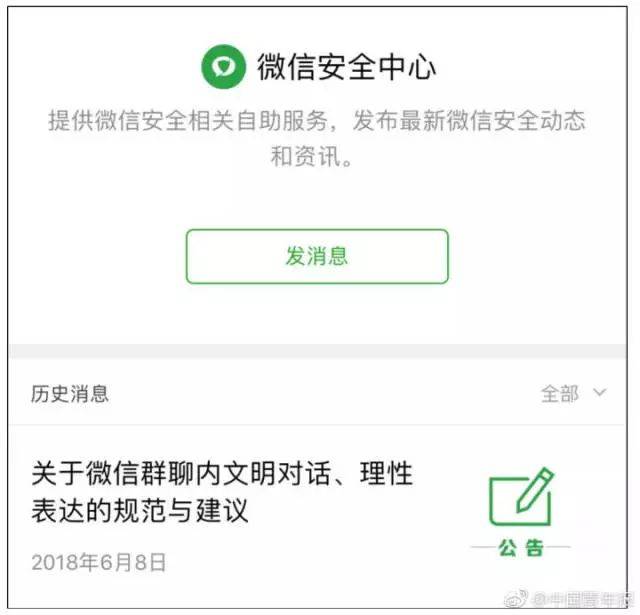Expand the 全部 history dropdown
This screenshot has width=640, height=615.
tap(573, 393)
